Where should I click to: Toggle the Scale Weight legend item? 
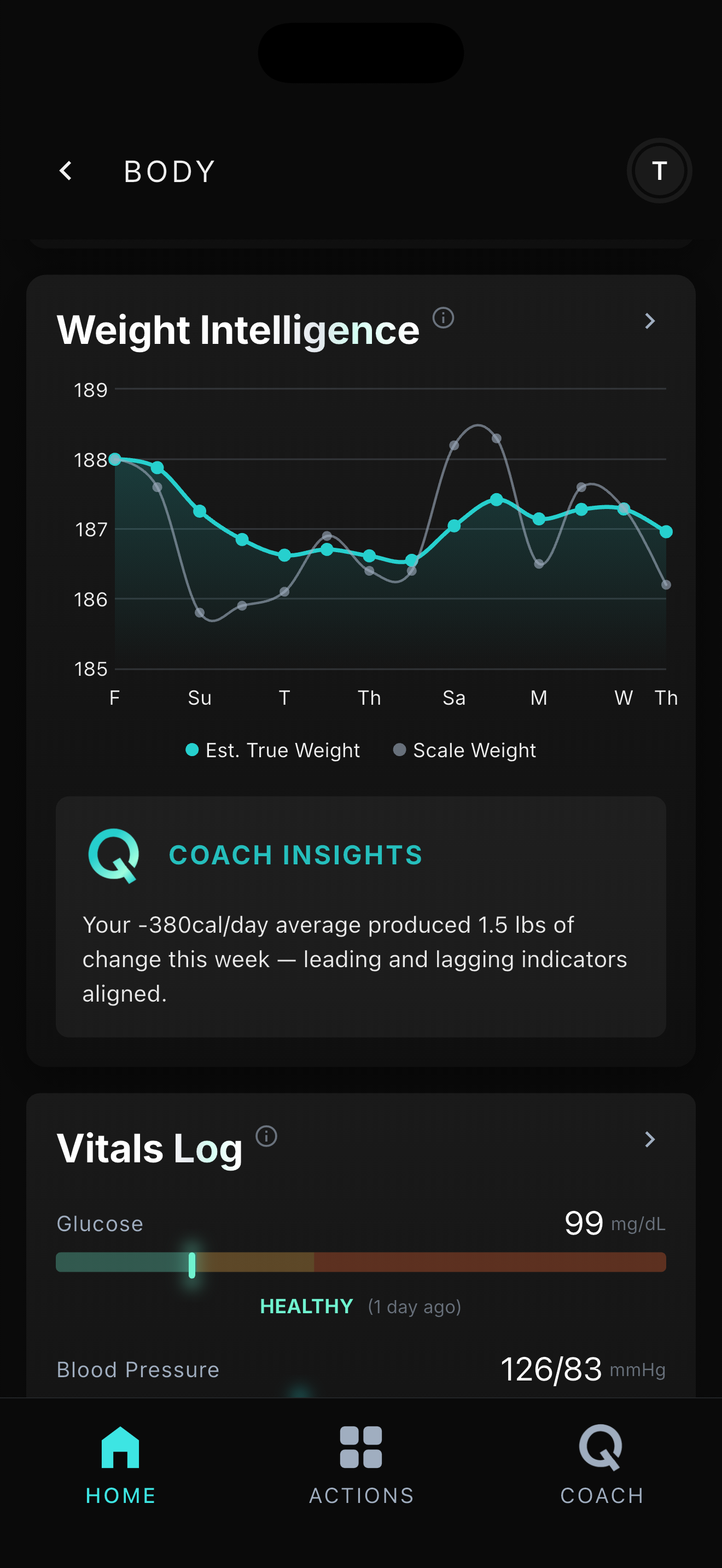[x=464, y=750]
